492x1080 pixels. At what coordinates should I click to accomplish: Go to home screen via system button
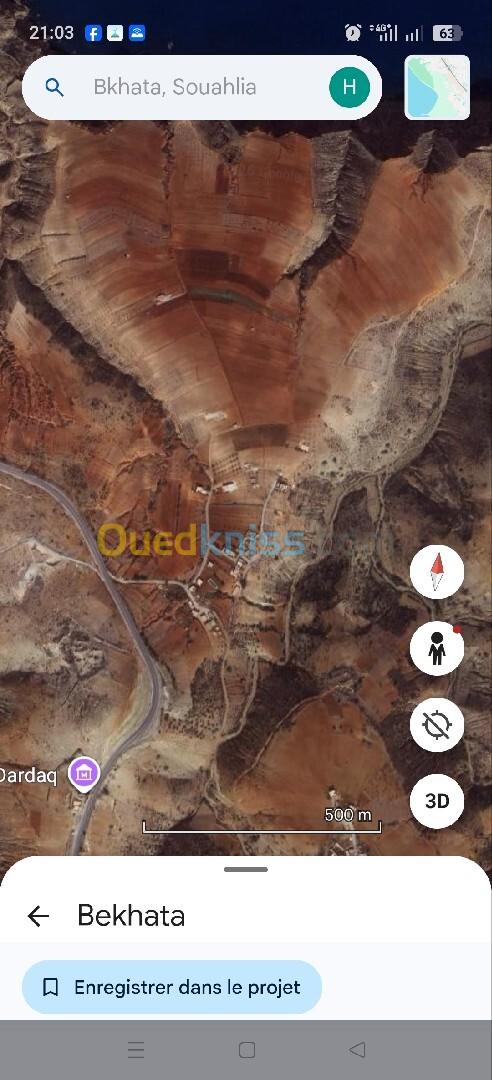[x=247, y=1050]
